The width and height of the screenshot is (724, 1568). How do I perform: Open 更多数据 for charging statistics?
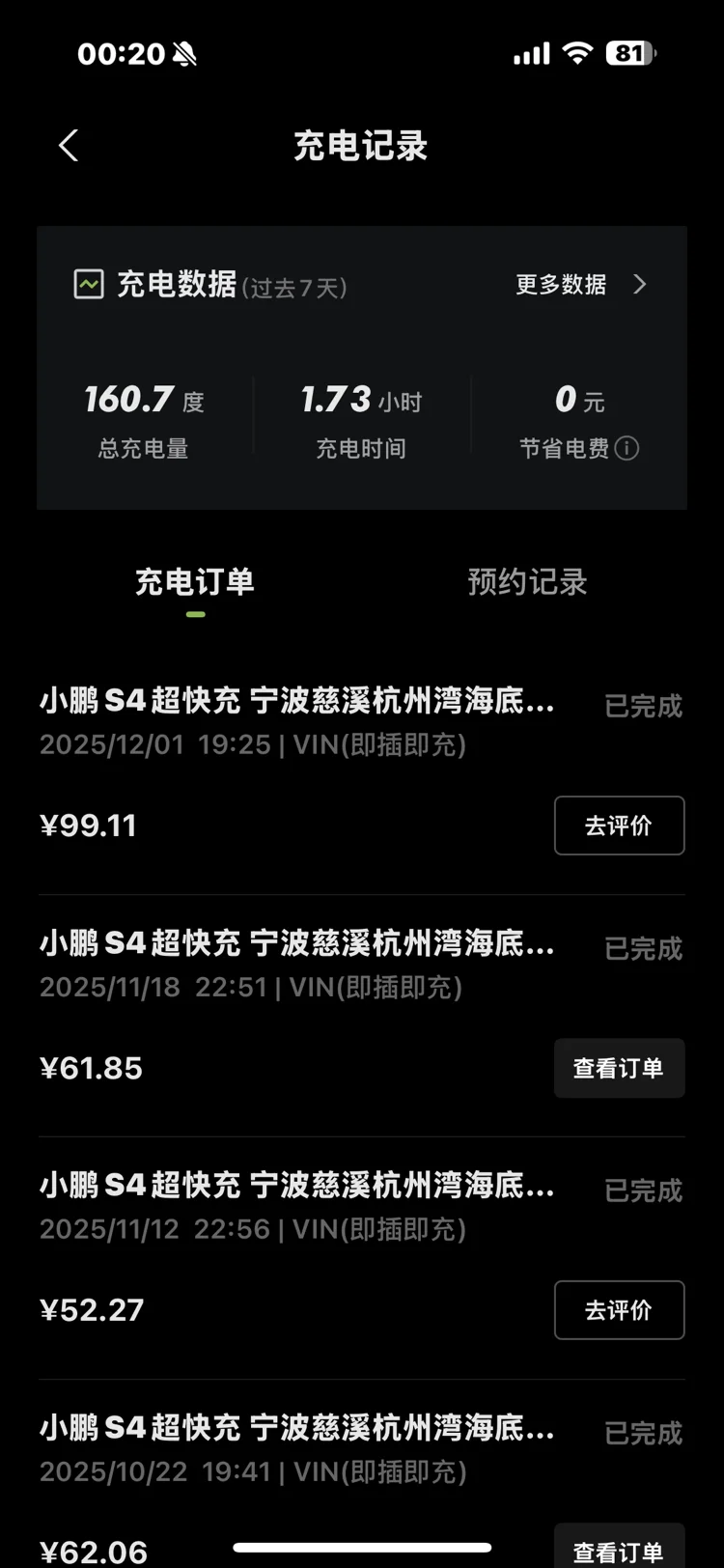581,284
